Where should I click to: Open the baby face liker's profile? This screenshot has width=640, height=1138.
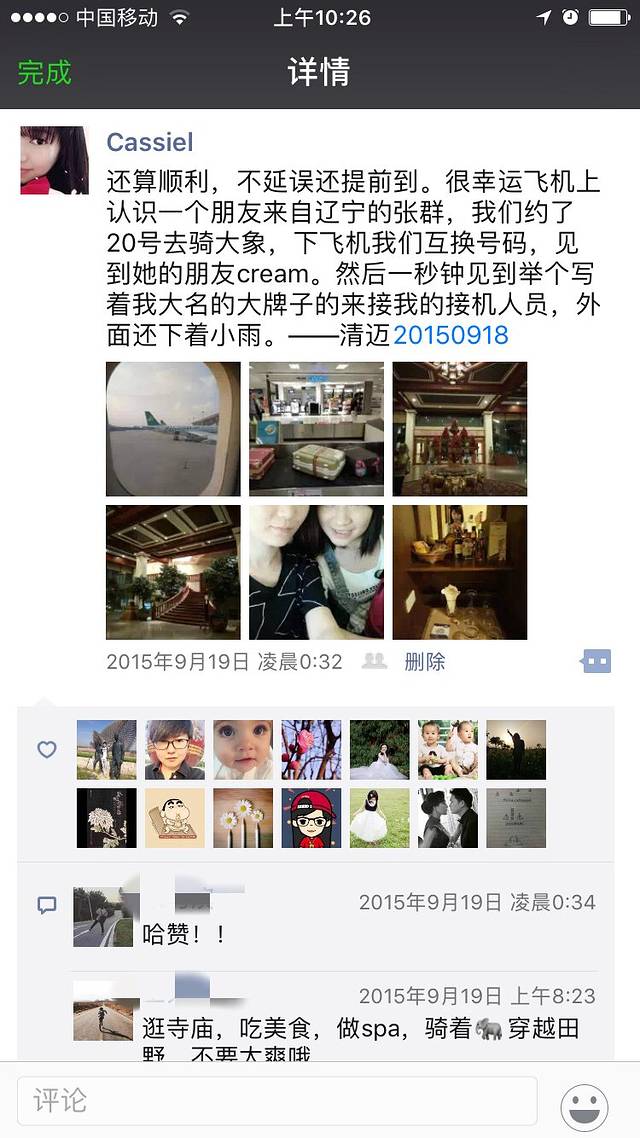243,750
